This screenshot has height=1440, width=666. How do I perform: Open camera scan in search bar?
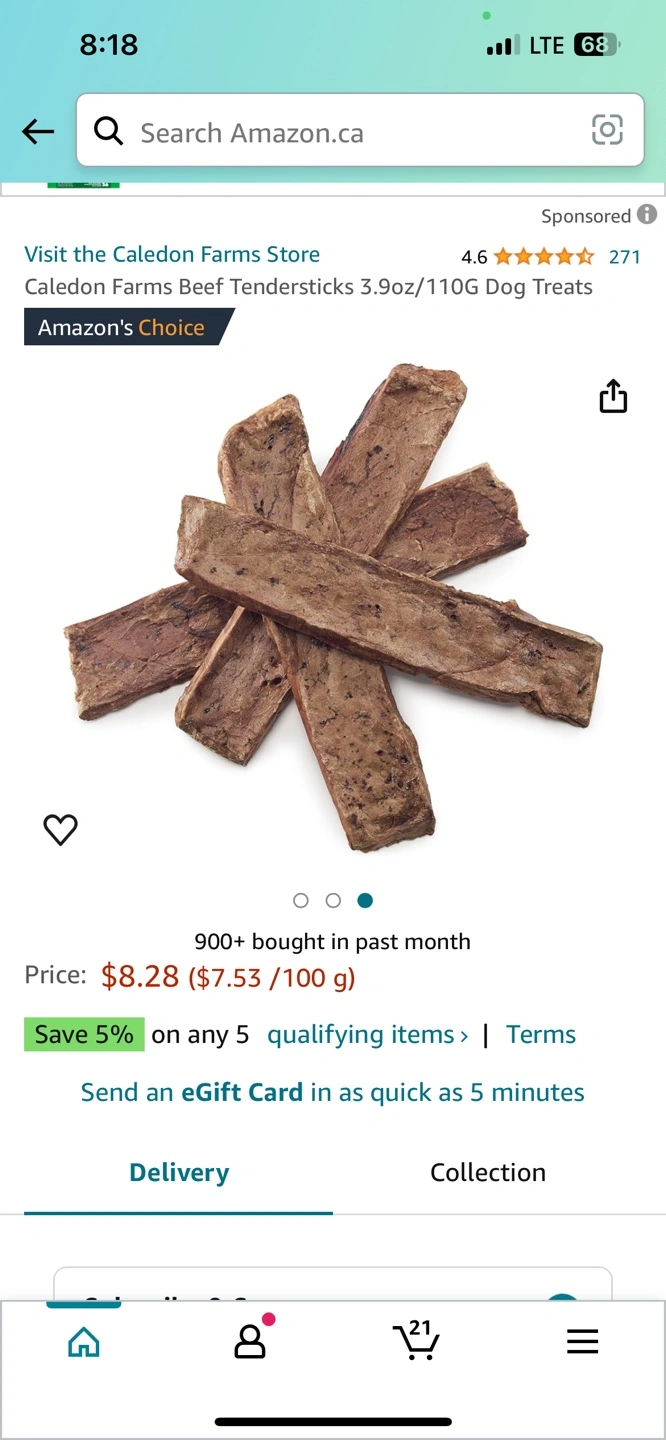[x=607, y=131]
